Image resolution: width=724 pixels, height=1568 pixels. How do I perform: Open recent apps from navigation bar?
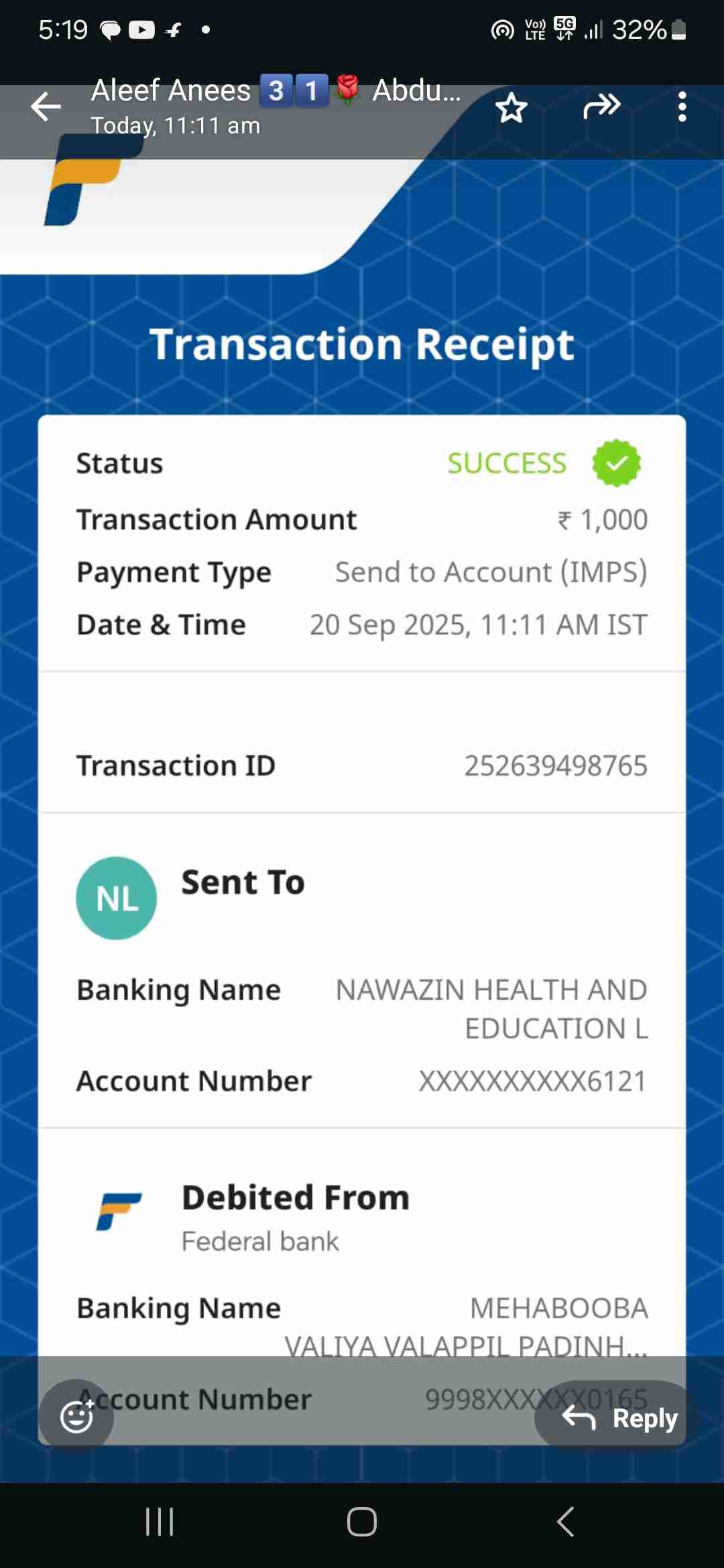click(x=160, y=1522)
